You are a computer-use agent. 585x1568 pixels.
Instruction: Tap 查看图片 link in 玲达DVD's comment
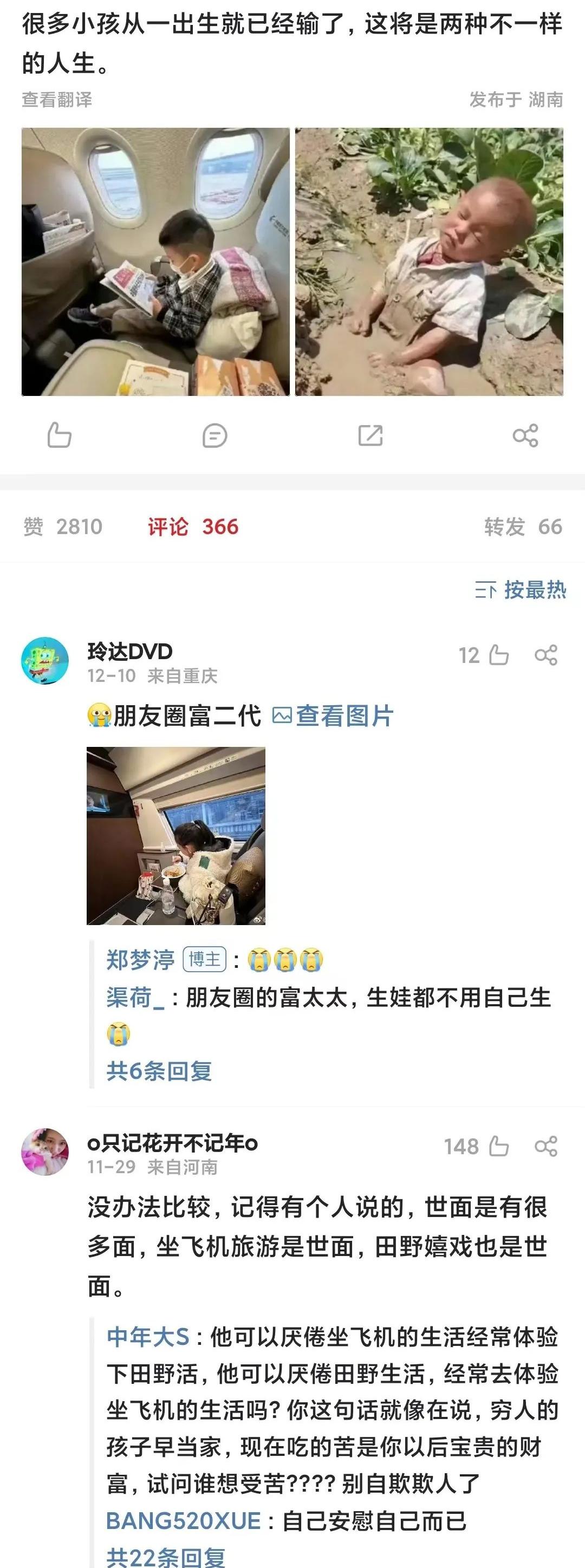[x=333, y=716]
